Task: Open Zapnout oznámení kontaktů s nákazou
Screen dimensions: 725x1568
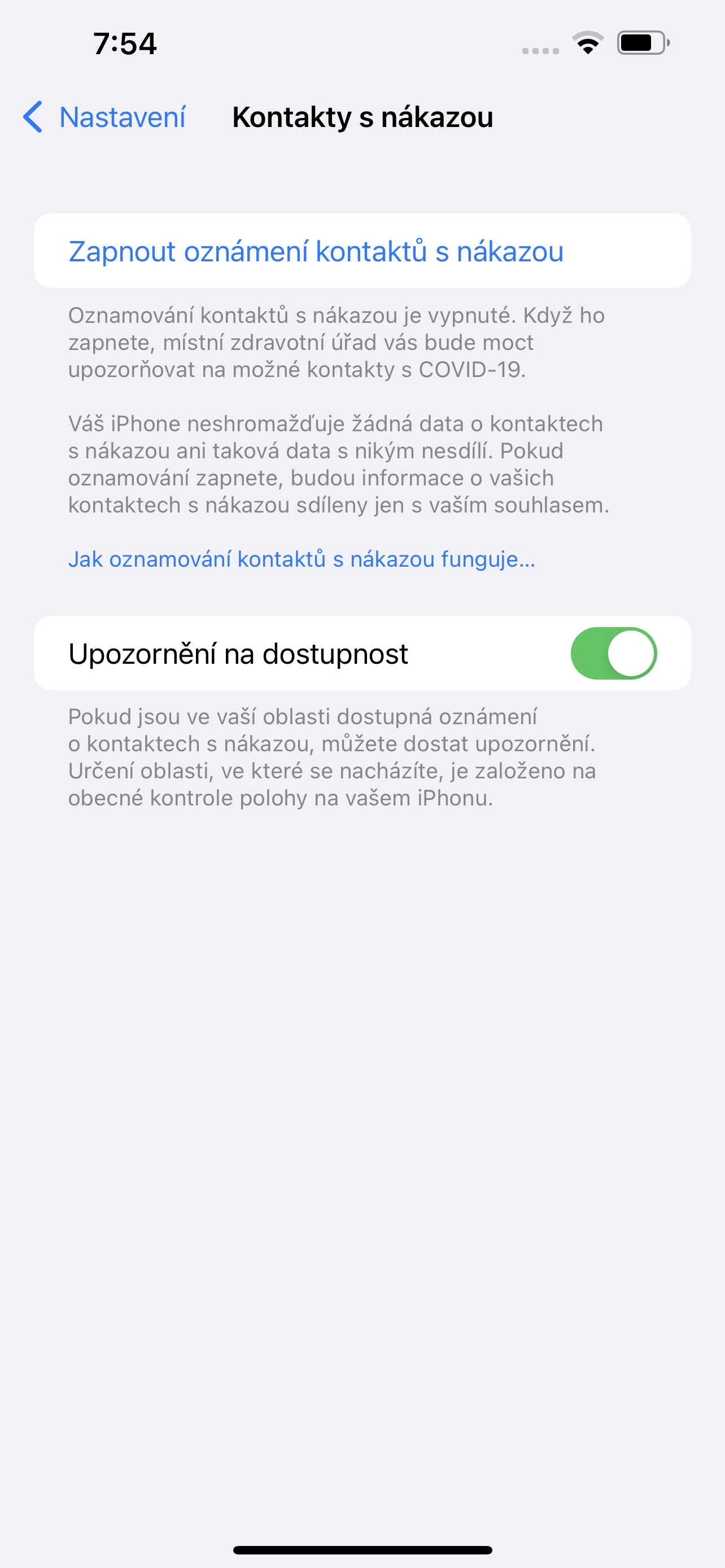Action: [316, 251]
